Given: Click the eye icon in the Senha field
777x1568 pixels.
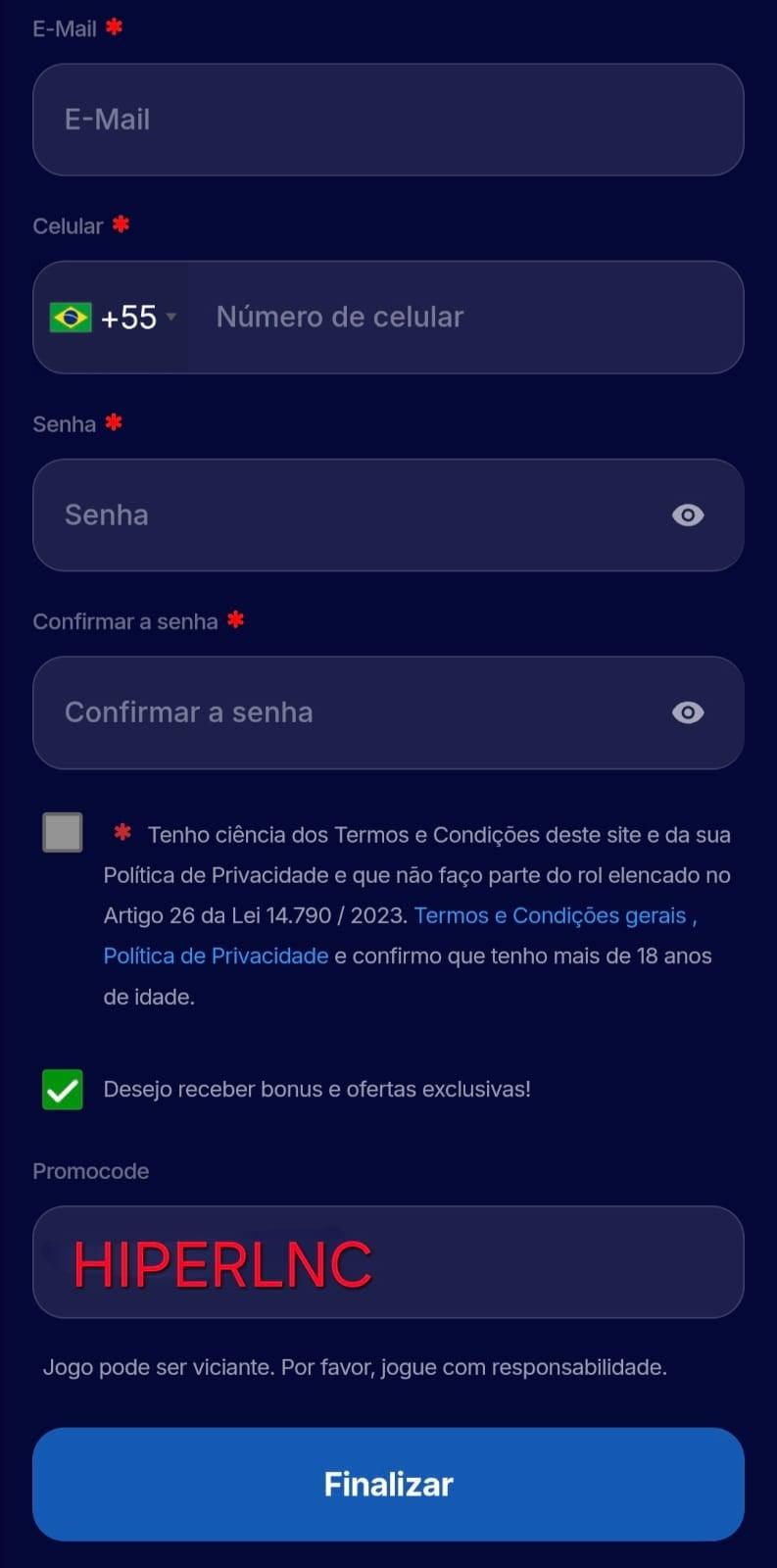Looking at the screenshot, I should pyautogui.click(x=688, y=514).
